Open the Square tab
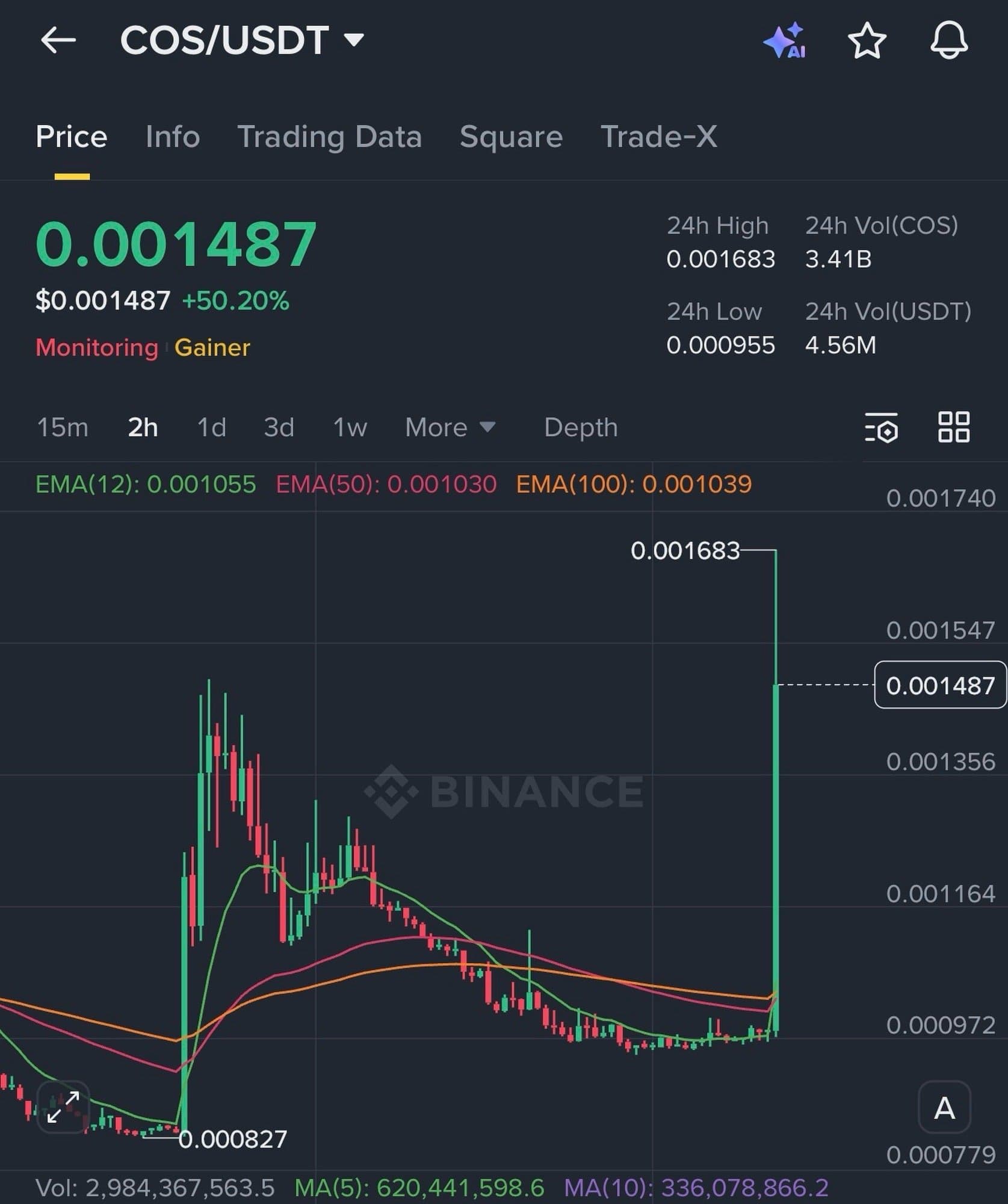This screenshot has width=1008, height=1204. (511, 137)
